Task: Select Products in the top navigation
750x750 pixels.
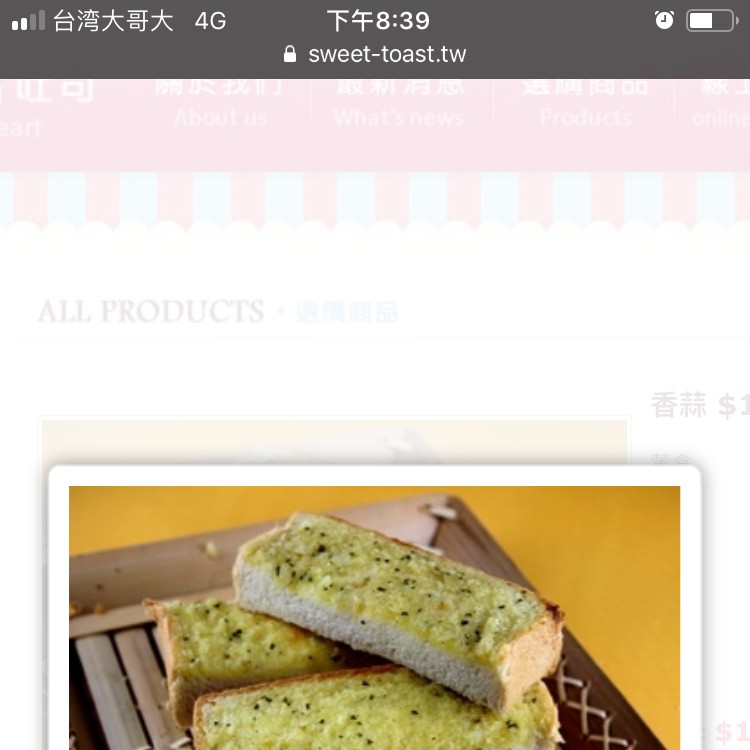Action: pyautogui.click(x=585, y=105)
